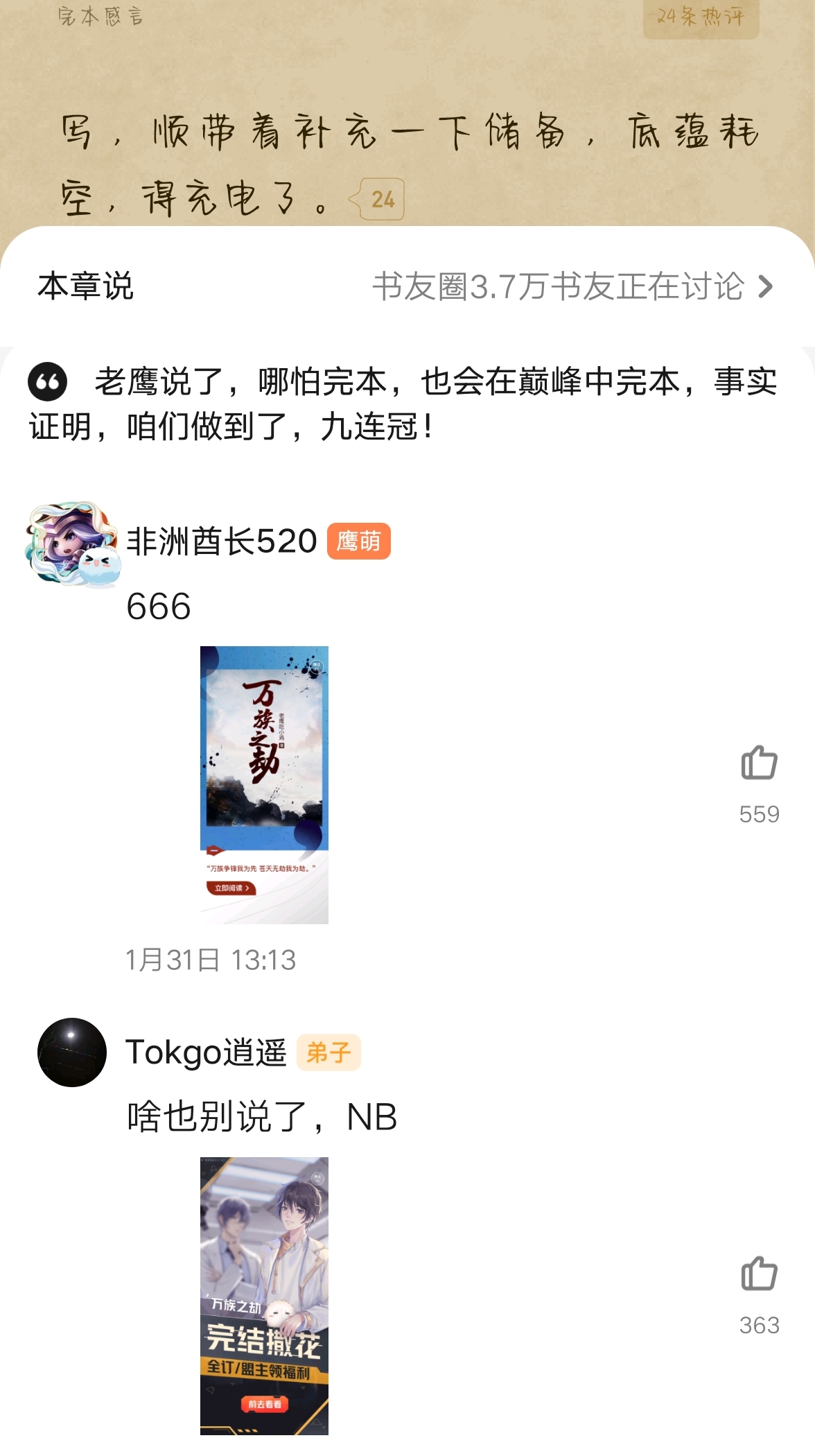Viewport: 815px width, 1456px height.
Task: Open 非洲酋长520's username profile
Action: 222,541
